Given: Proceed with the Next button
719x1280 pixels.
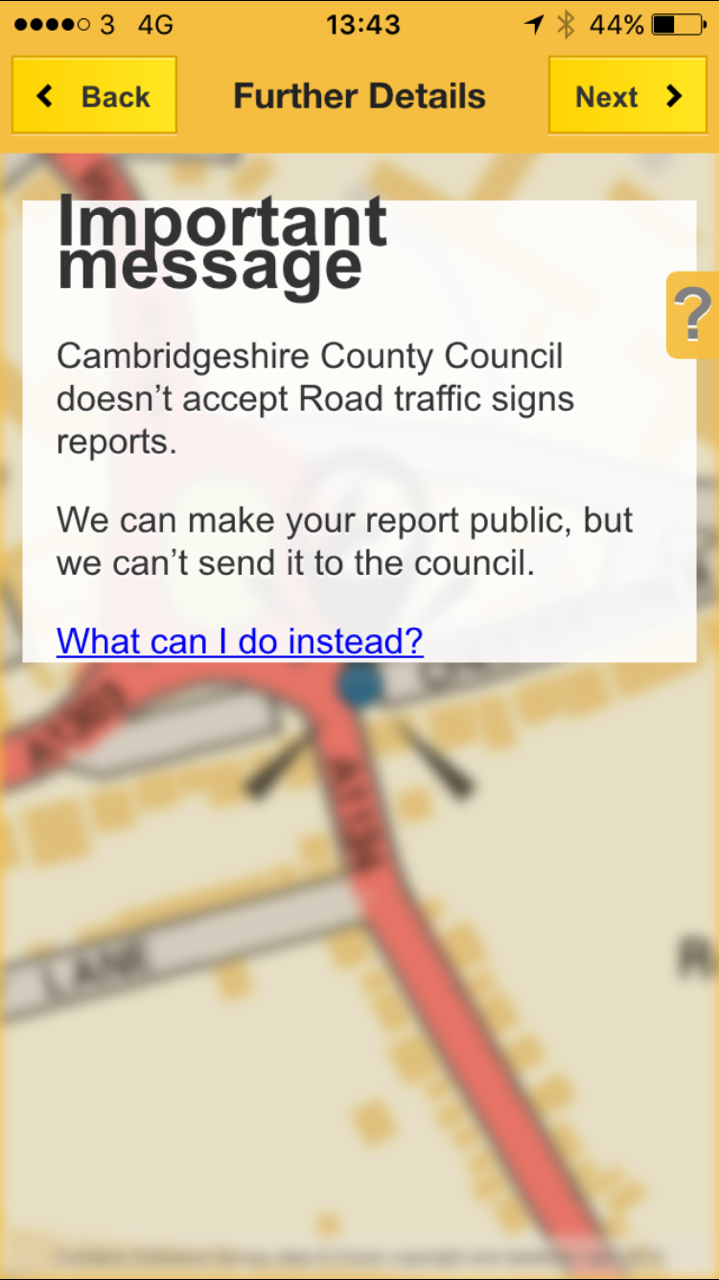Looking at the screenshot, I should tap(627, 96).
